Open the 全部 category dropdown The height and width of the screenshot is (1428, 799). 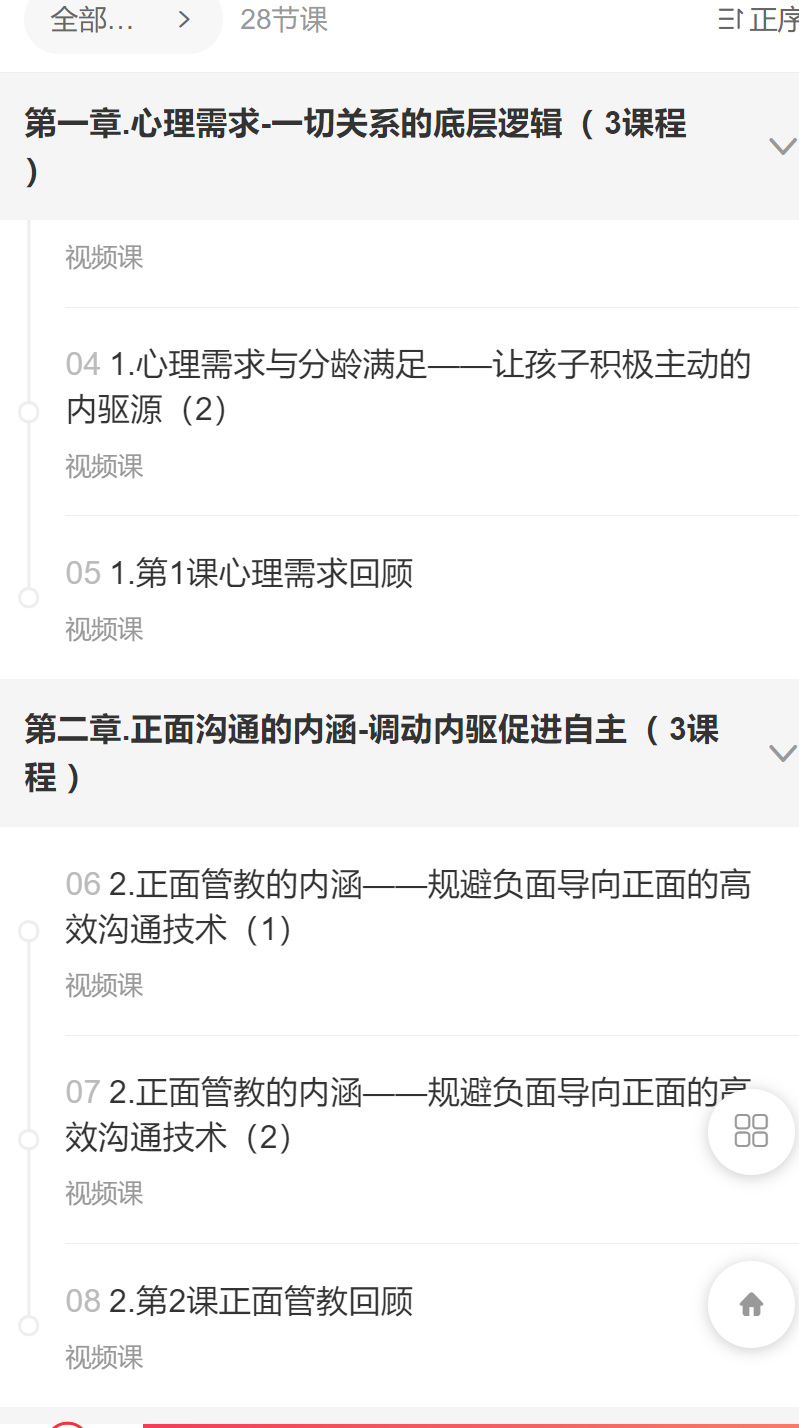tap(122, 20)
